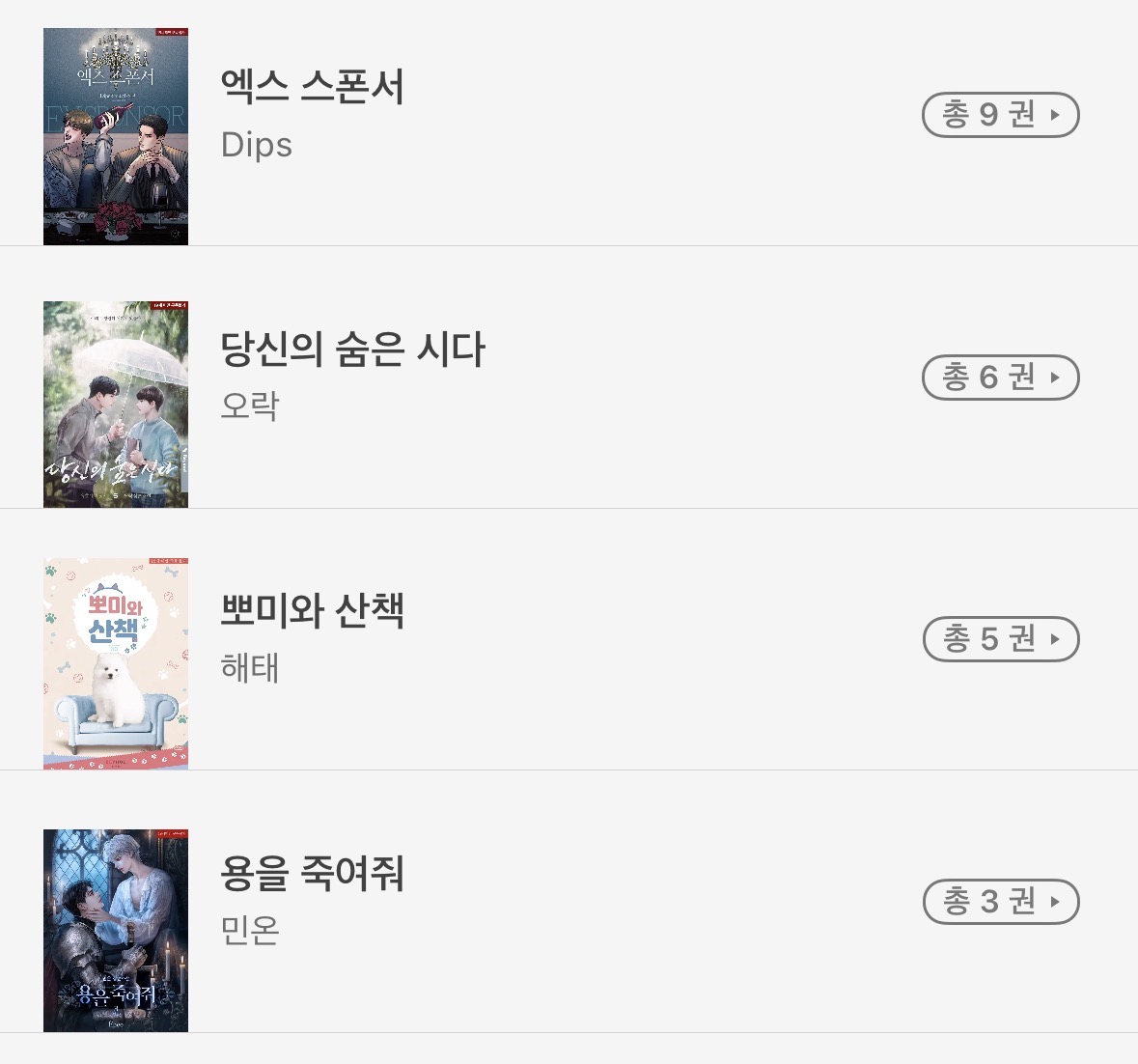Open the 엑스 스폰서 book cover
The image size is (1138, 1064).
coord(116,136)
